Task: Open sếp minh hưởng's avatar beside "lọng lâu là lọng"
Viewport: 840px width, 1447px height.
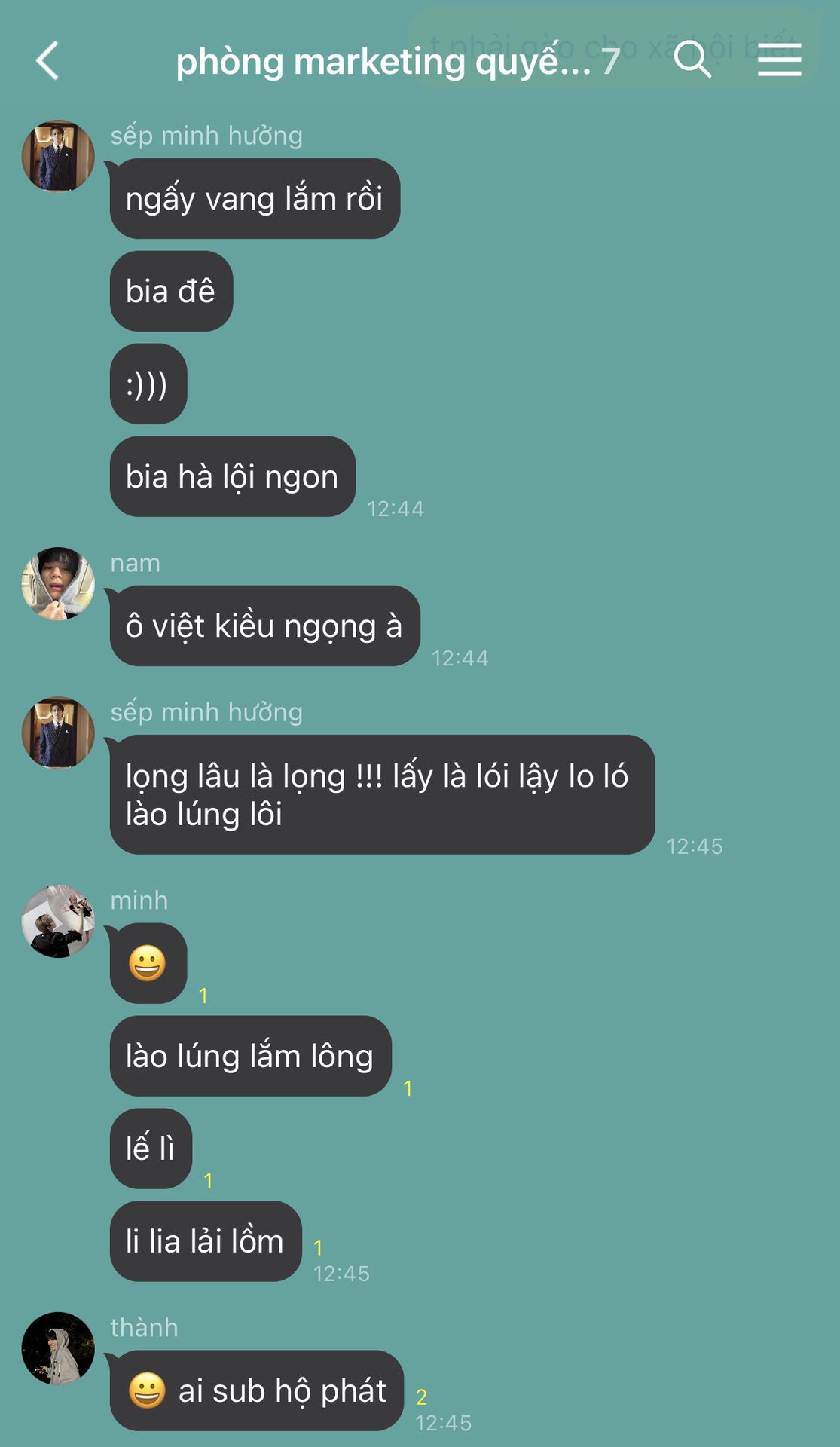Action: (x=58, y=733)
